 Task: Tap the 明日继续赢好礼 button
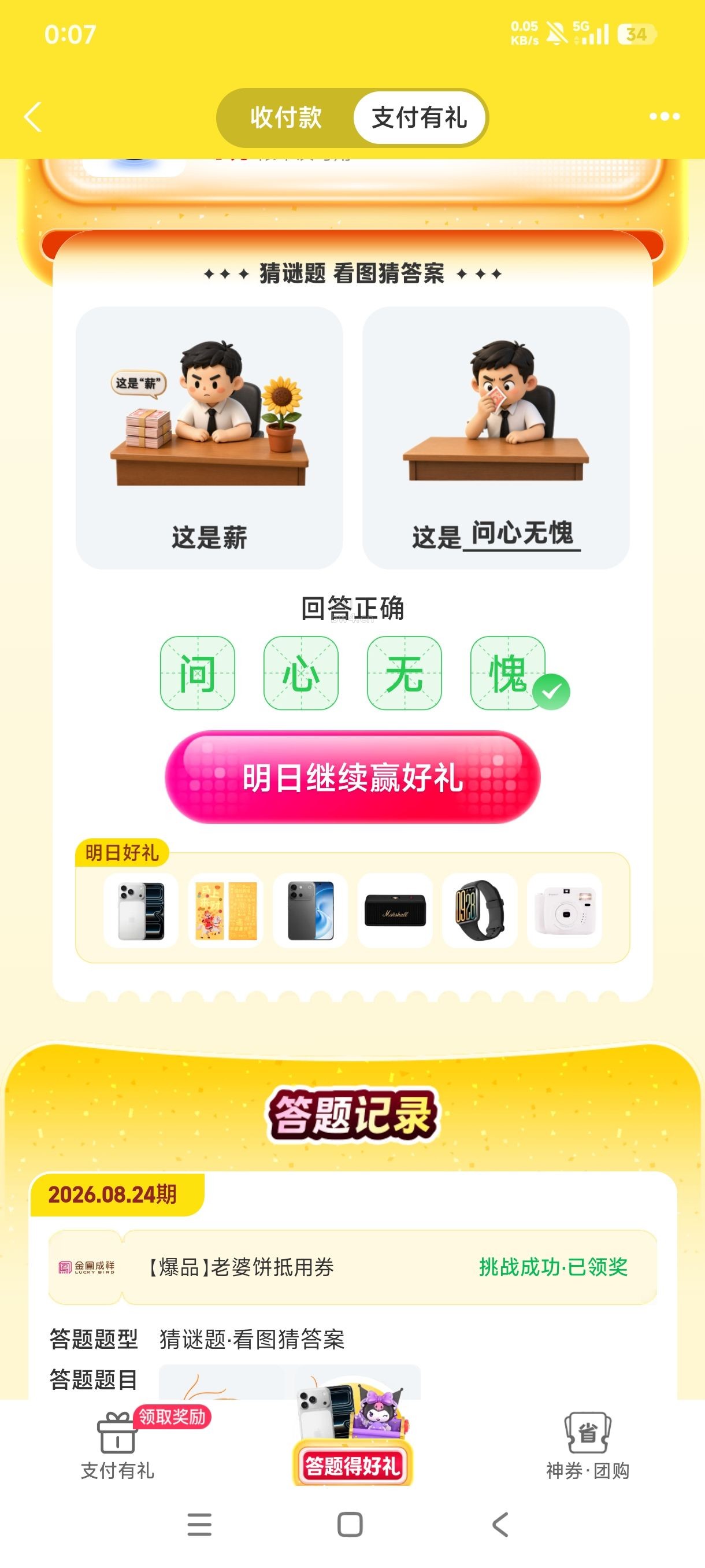click(x=353, y=777)
